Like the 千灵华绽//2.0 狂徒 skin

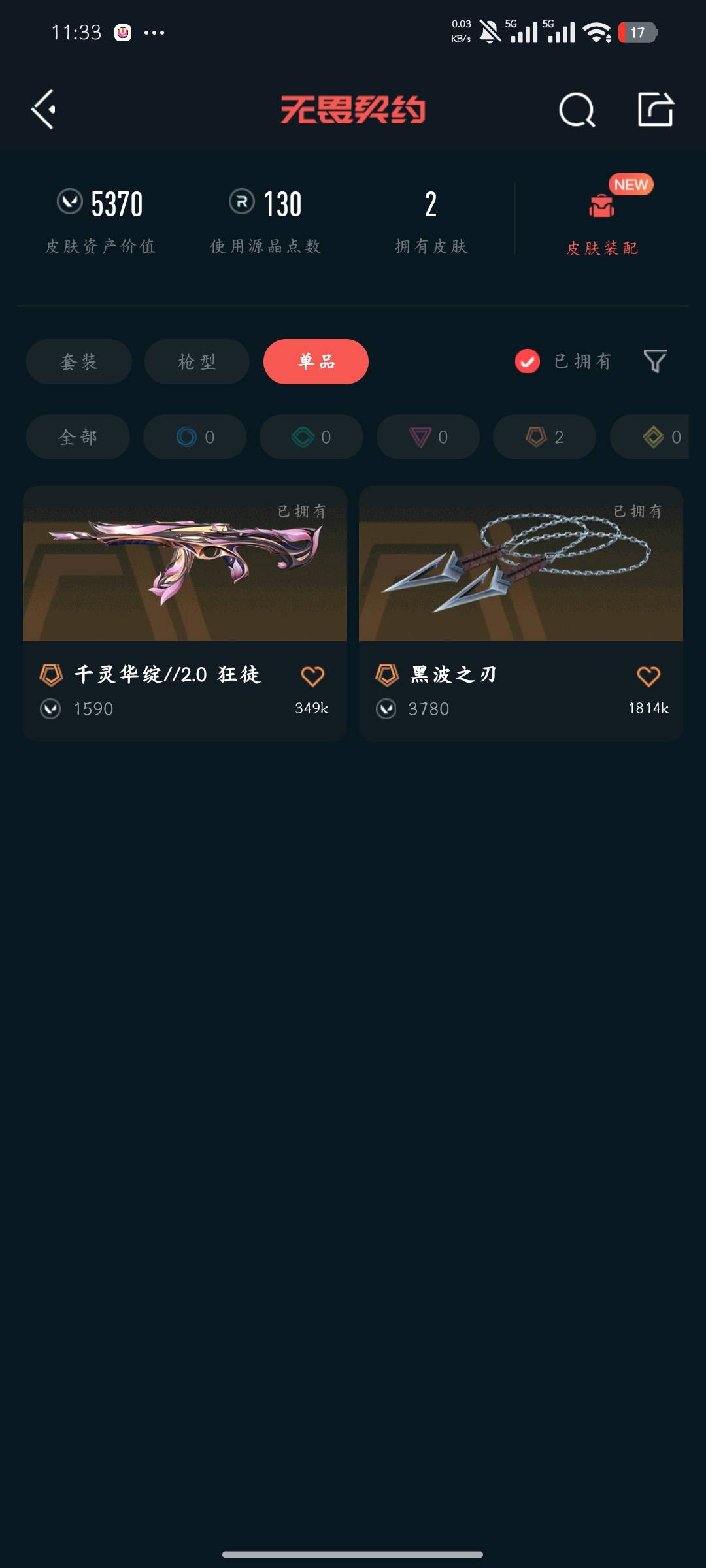pos(312,677)
